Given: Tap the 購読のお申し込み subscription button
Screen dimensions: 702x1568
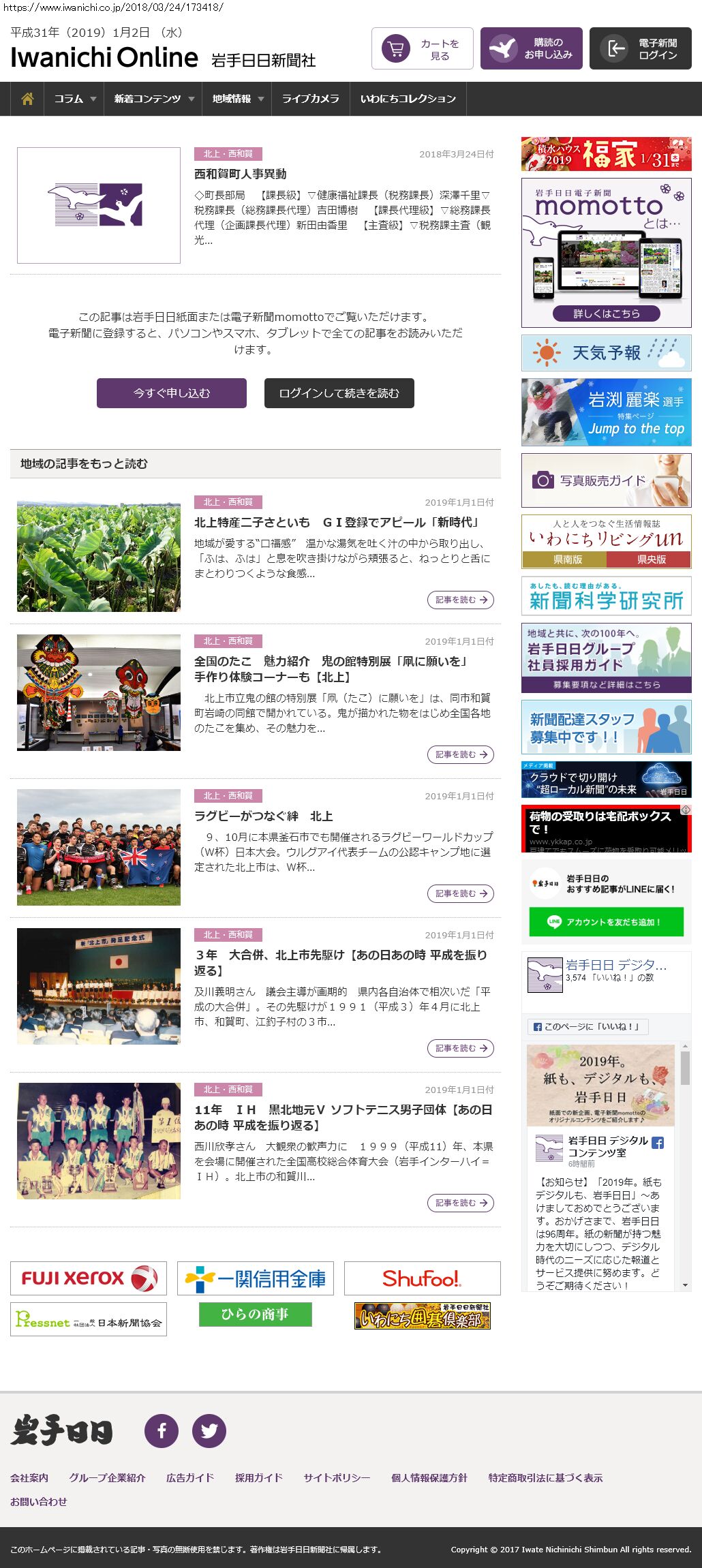Looking at the screenshot, I should pyautogui.click(x=531, y=48).
